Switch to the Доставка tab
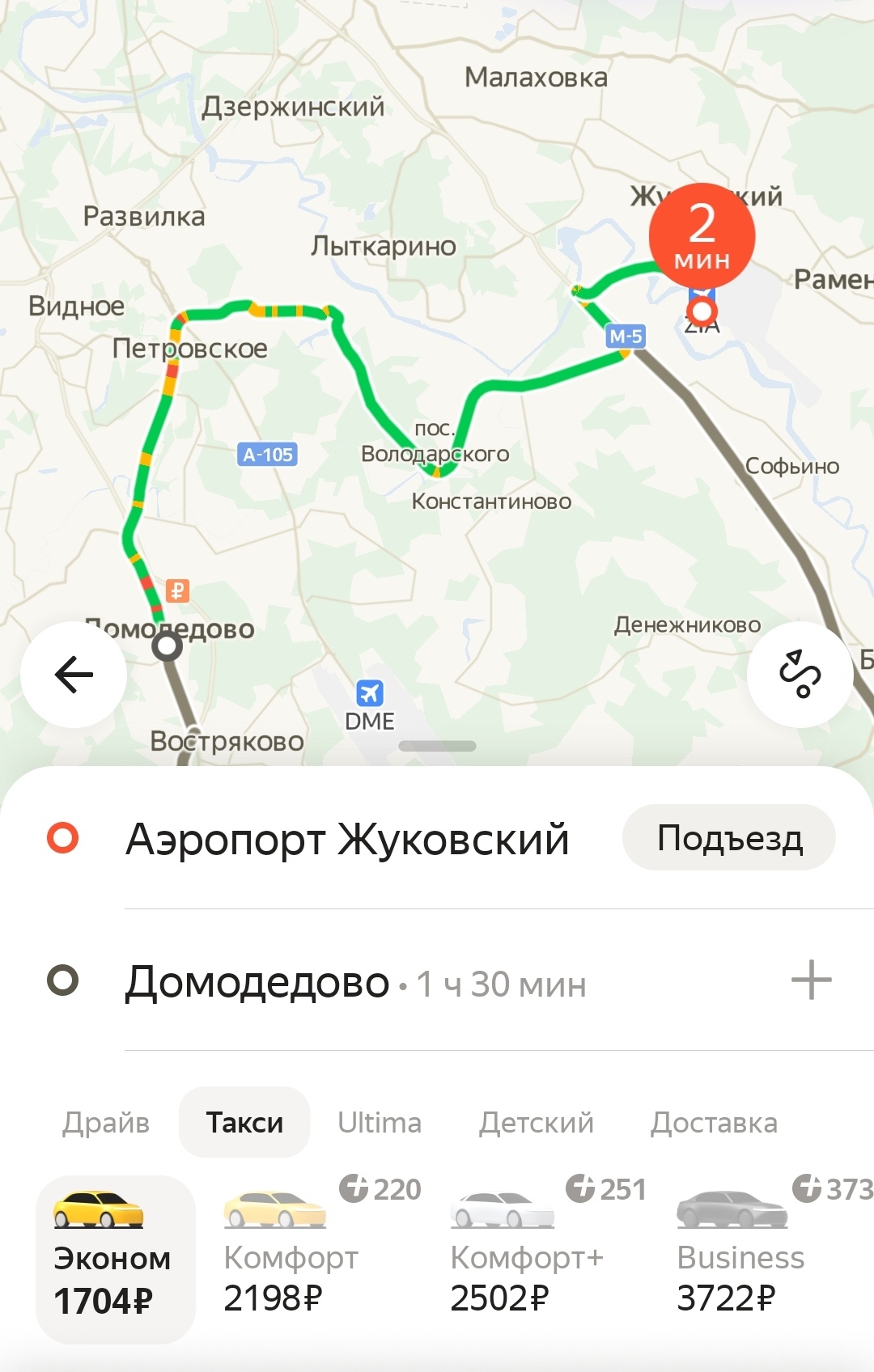 pyautogui.click(x=714, y=1123)
